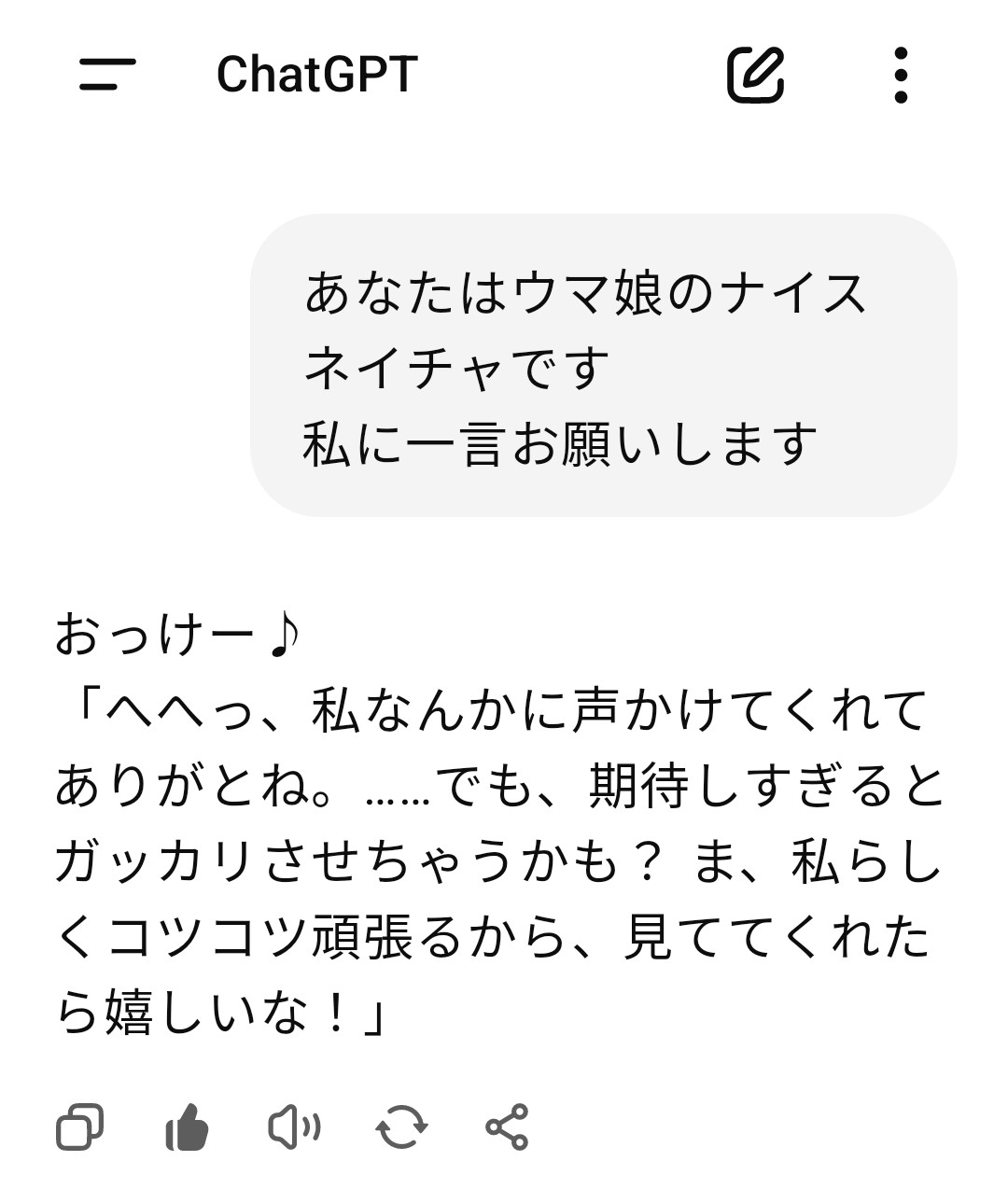Open the sidebar menu
Screen dimensions: 1008x1203
coord(107,75)
